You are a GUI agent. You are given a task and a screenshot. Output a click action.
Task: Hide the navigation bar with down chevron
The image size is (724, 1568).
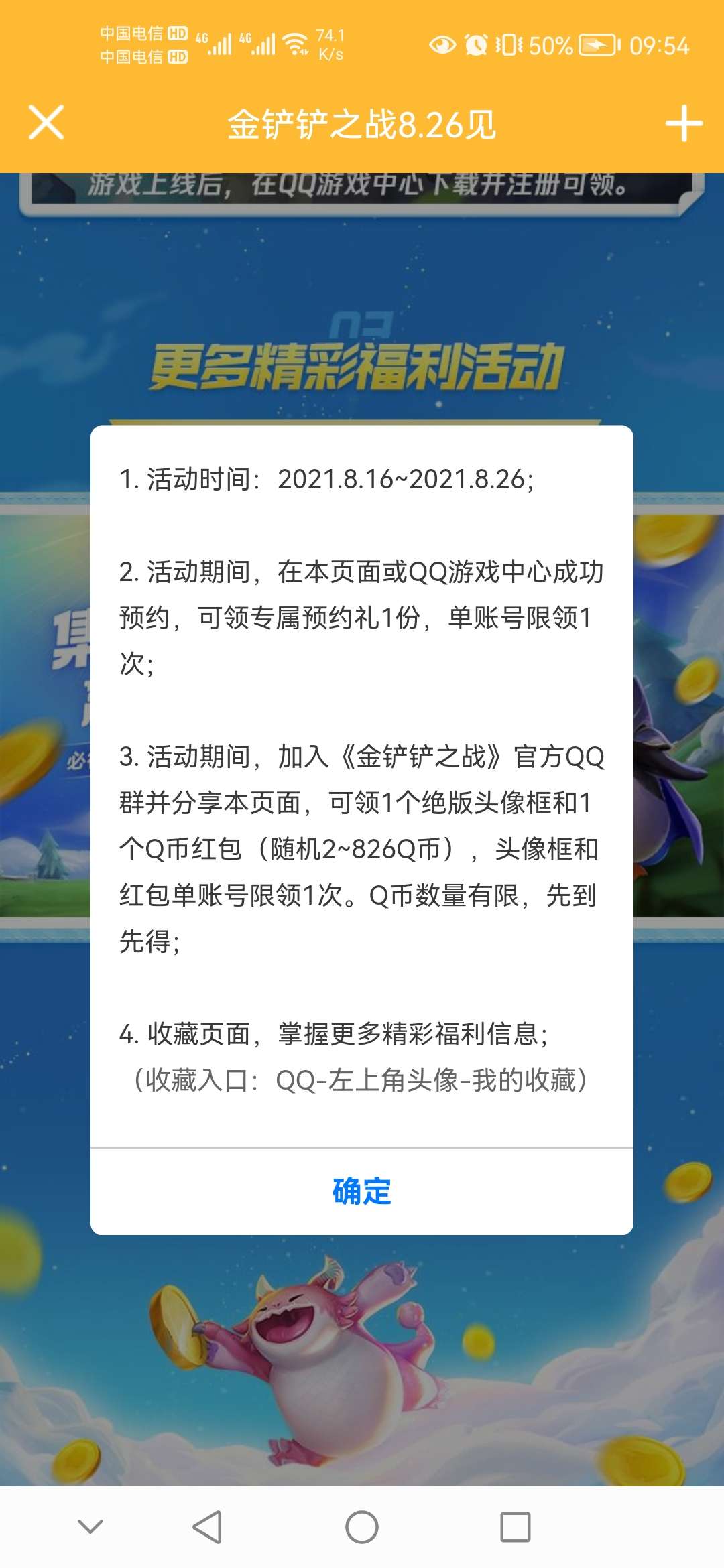(x=90, y=1527)
